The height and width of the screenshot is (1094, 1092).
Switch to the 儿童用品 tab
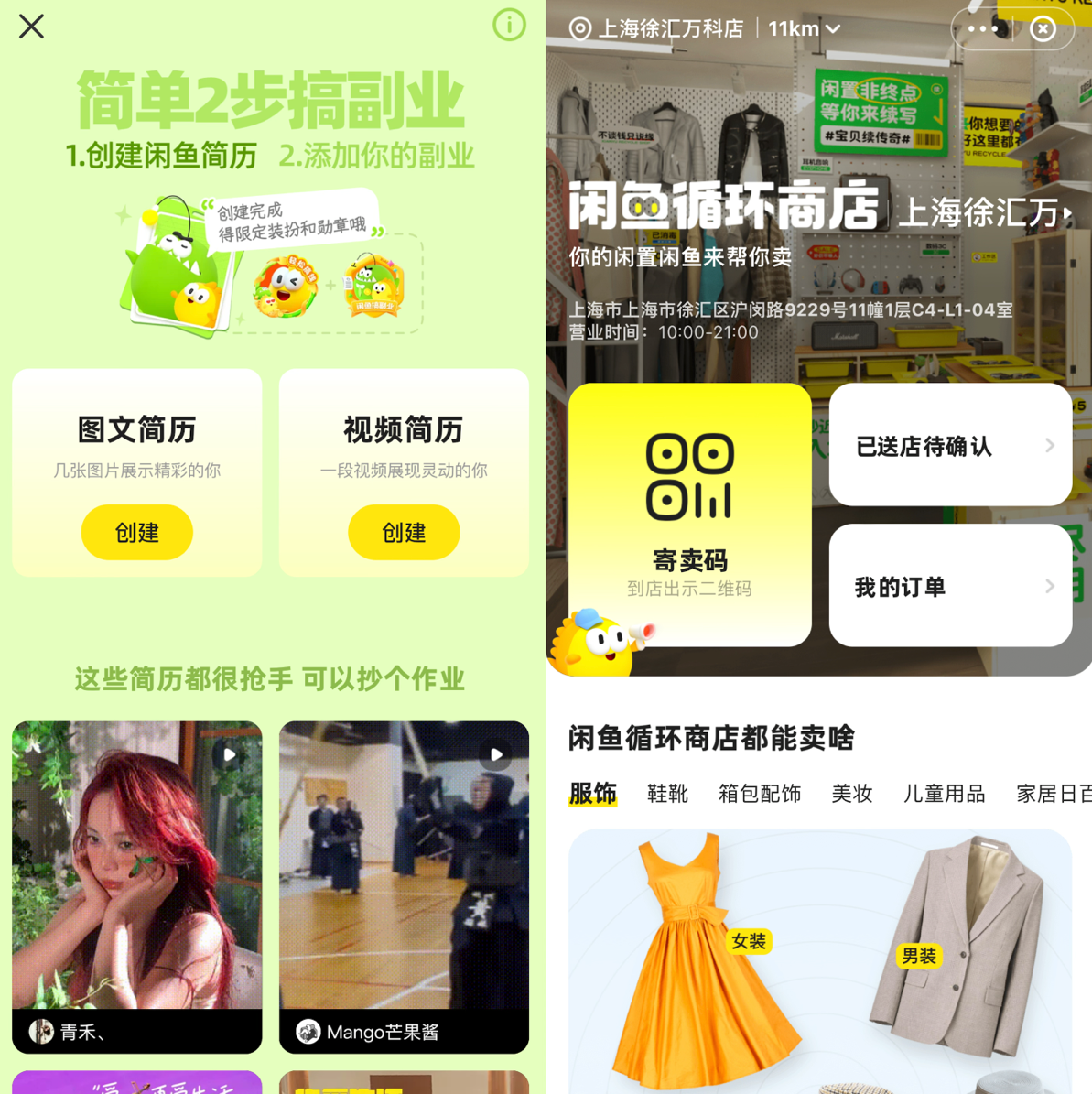pyautogui.click(x=944, y=793)
